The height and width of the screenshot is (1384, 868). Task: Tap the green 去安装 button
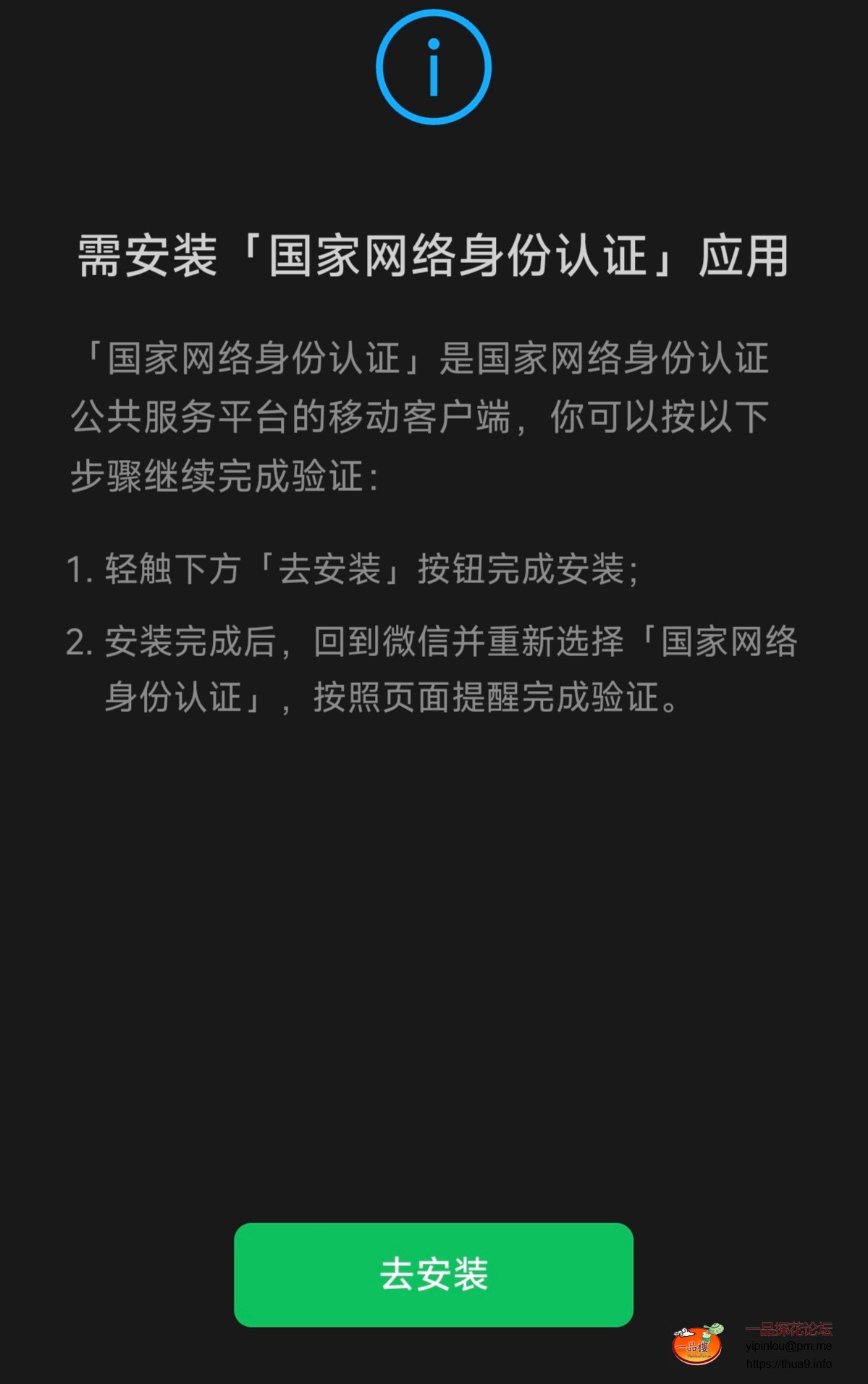pos(434,1275)
